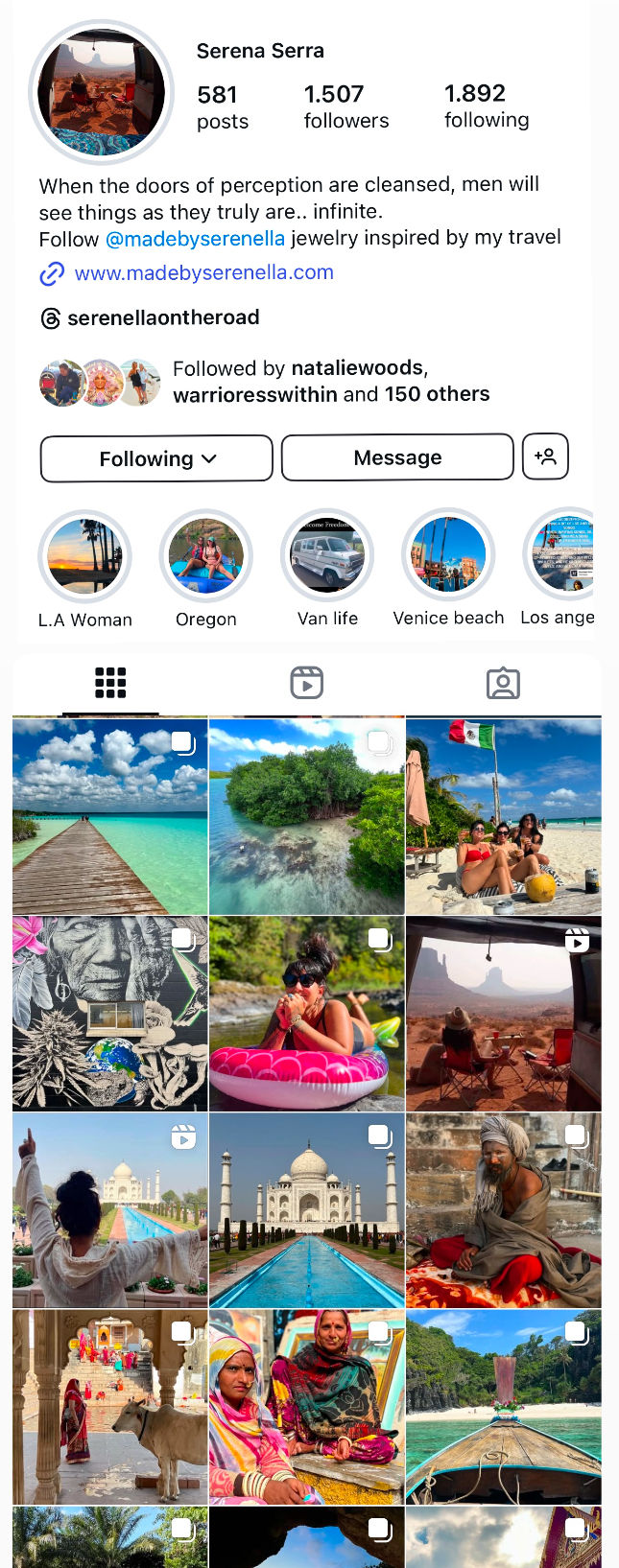Image resolution: width=619 pixels, height=1568 pixels.
Task: Open Serena Serra's profile picture
Action: click(x=101, y=92)
